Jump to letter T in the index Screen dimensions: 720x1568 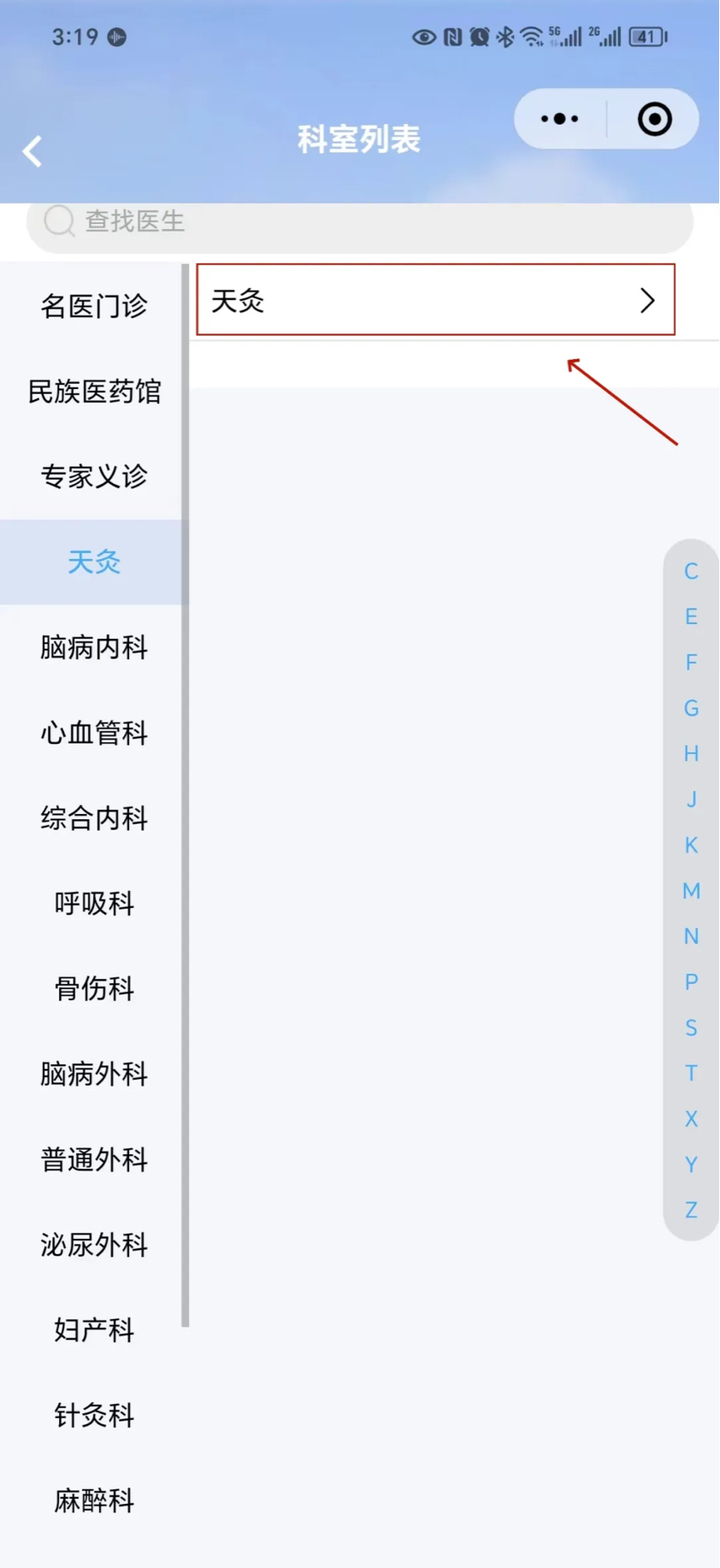pyautogui.click(x=691, y=1073)
